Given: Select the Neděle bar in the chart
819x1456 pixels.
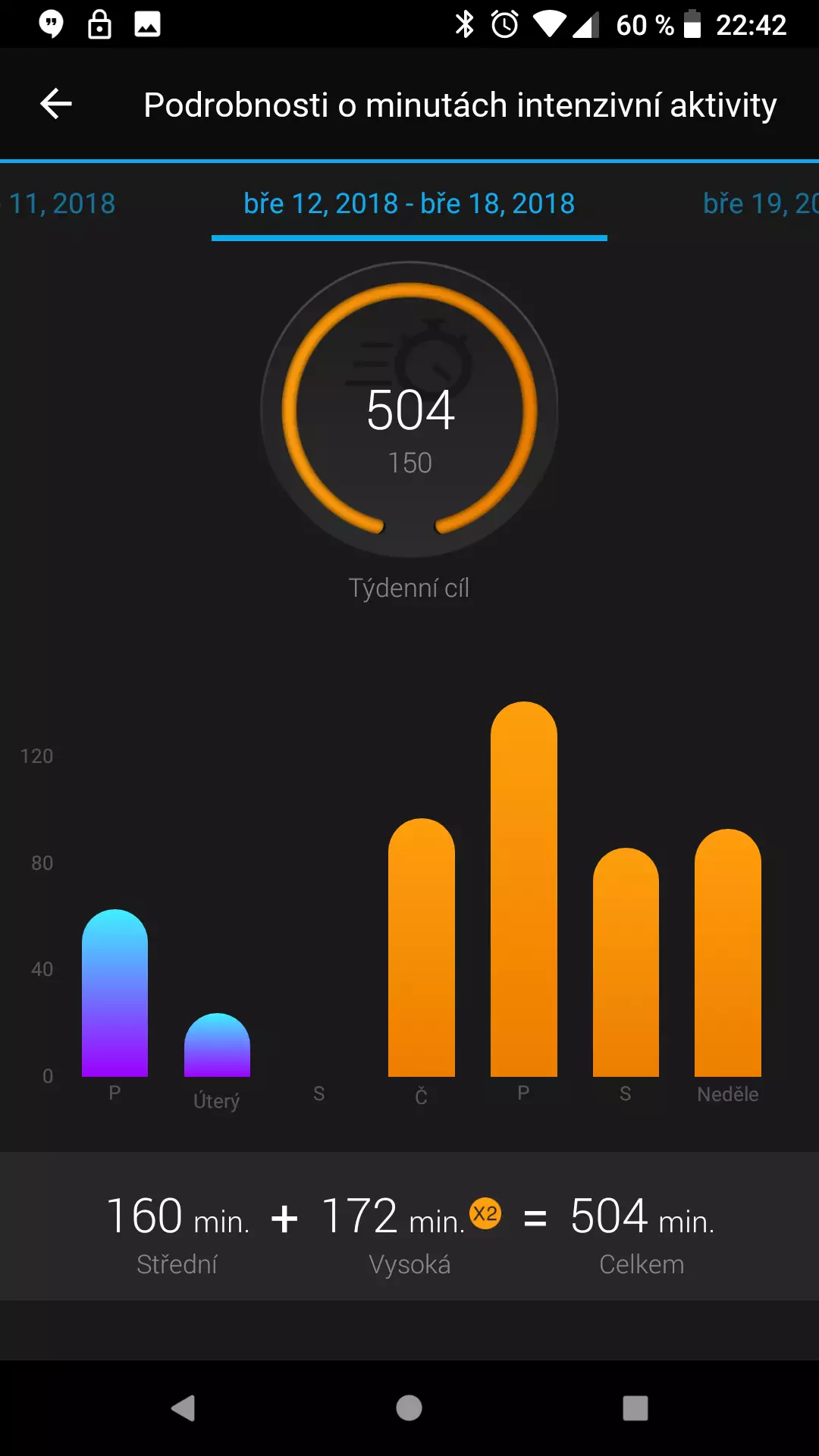Looking at the screenshot, I should coord(728,952).
